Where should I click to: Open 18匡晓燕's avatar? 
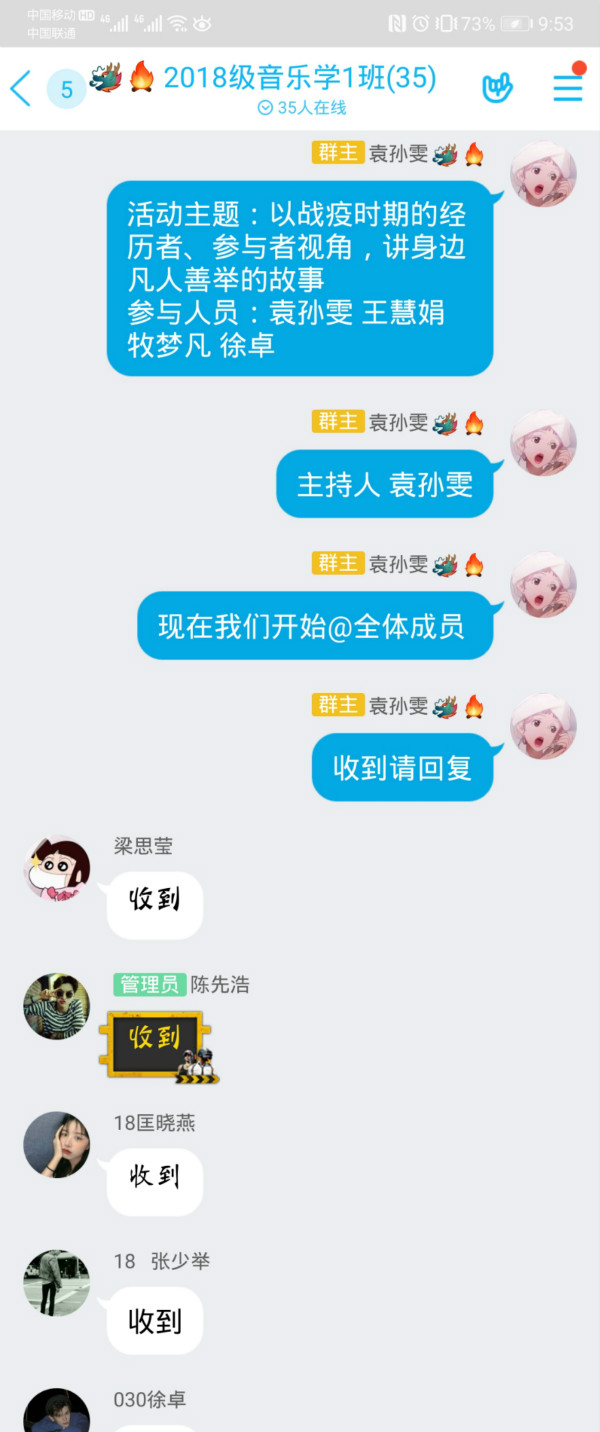click(x=57, y=1145)
